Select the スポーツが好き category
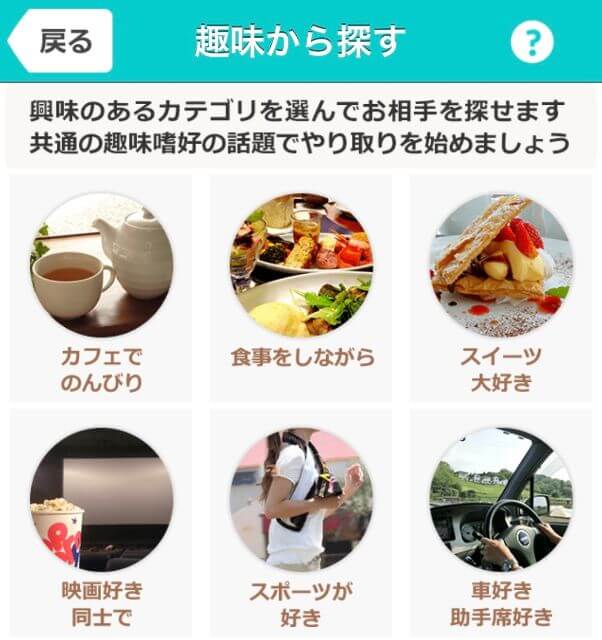Screen dimensions: 602x640 coord(301,520)
